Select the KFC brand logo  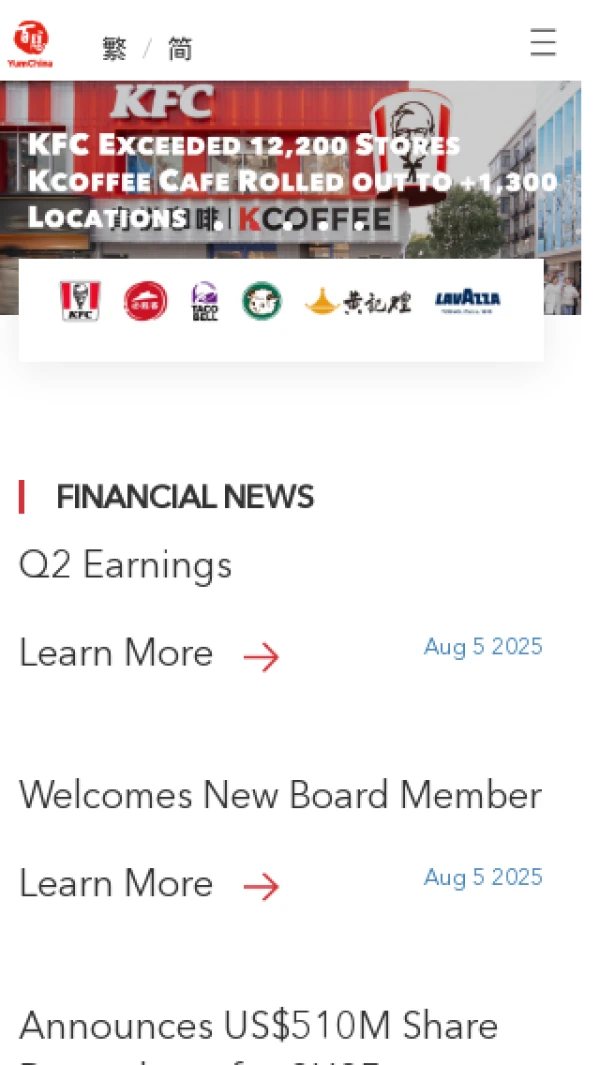click(80, 301)
